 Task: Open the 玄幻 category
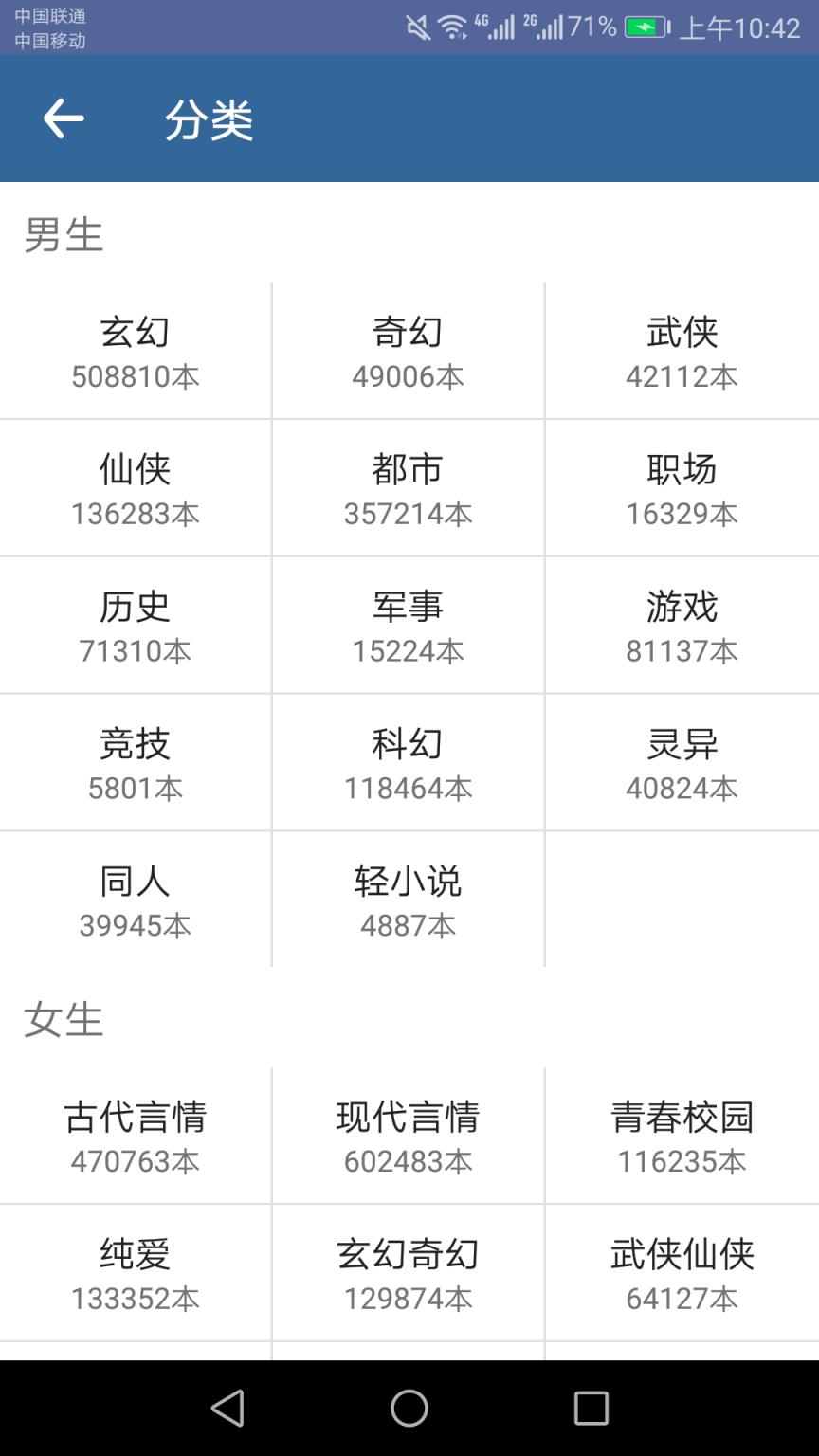[136, 349]
